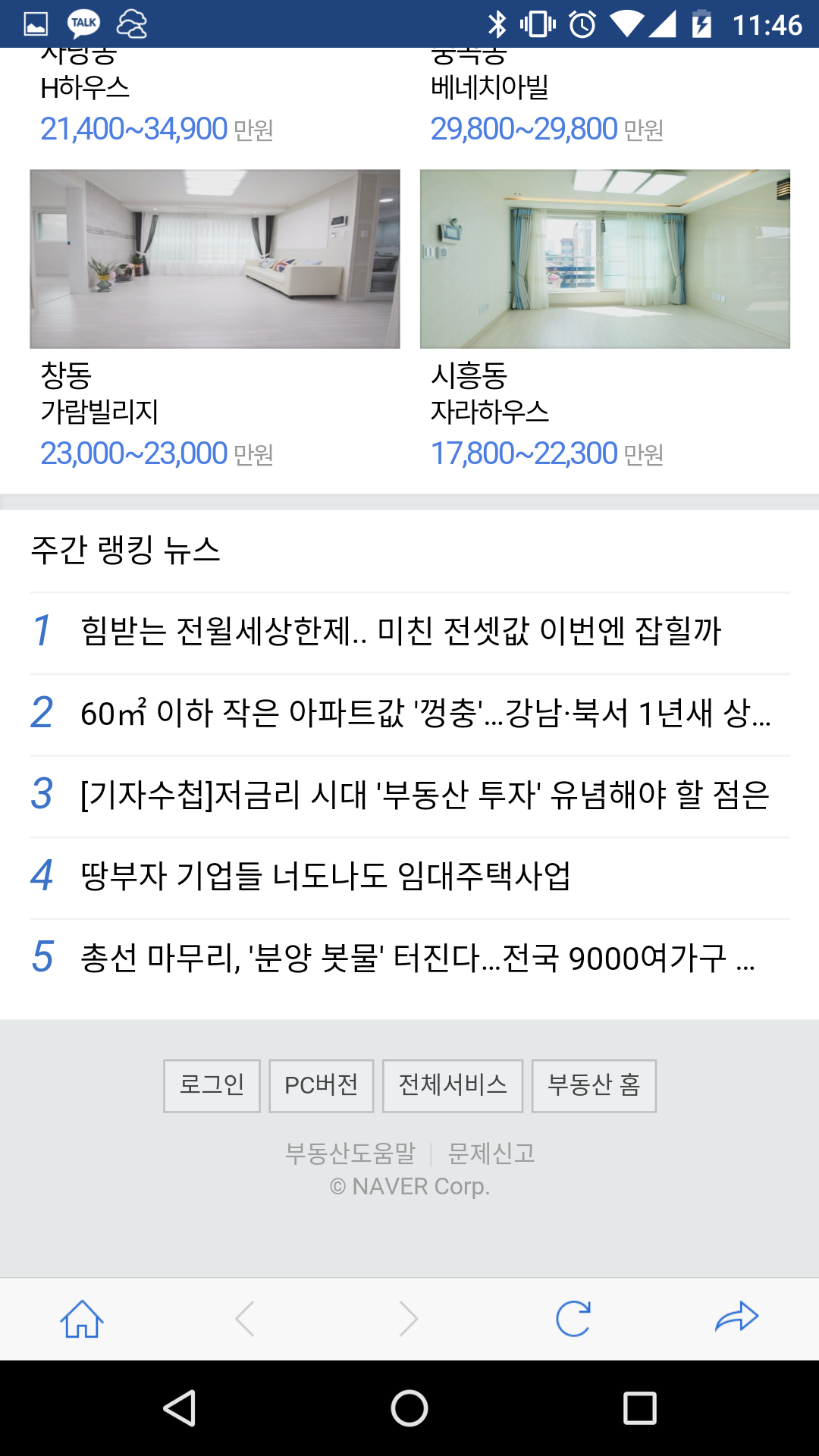Viewport: 819px width, 1456px height.
Task: Tap the 로그인 button
Action: click(x=212, y=1086)
